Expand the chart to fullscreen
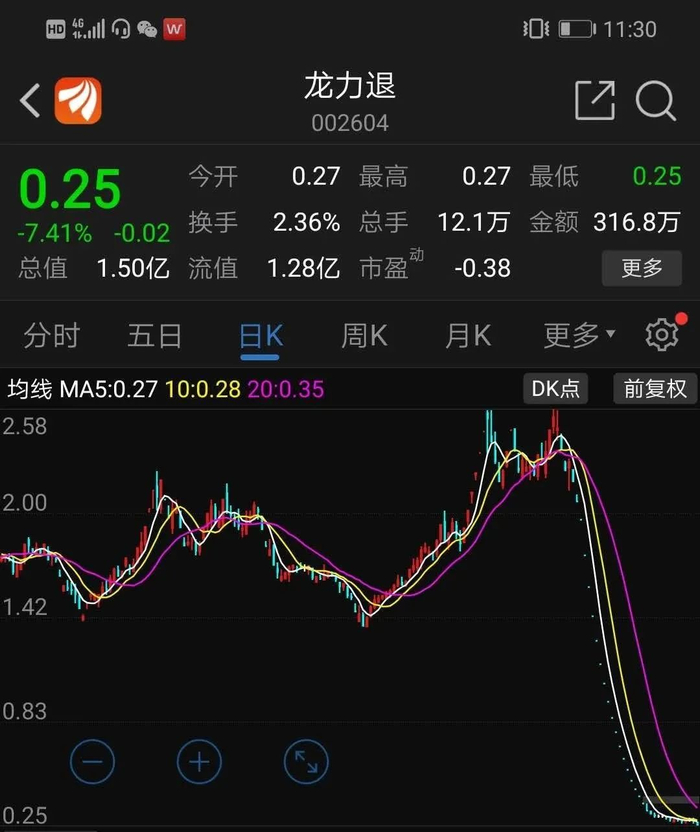The height and width of the screenshot is (832, 700). click(306, 763)
